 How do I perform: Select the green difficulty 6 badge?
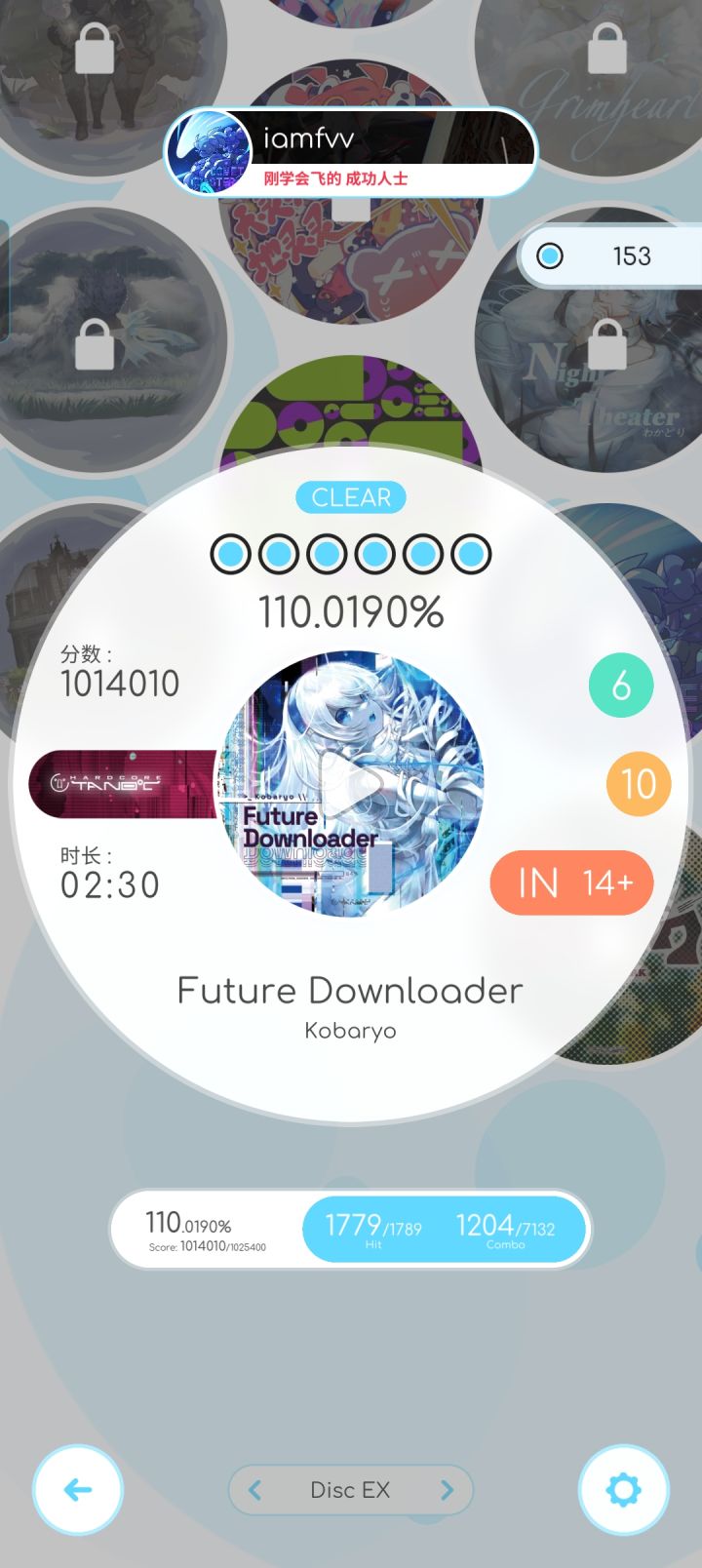(621, 686)
